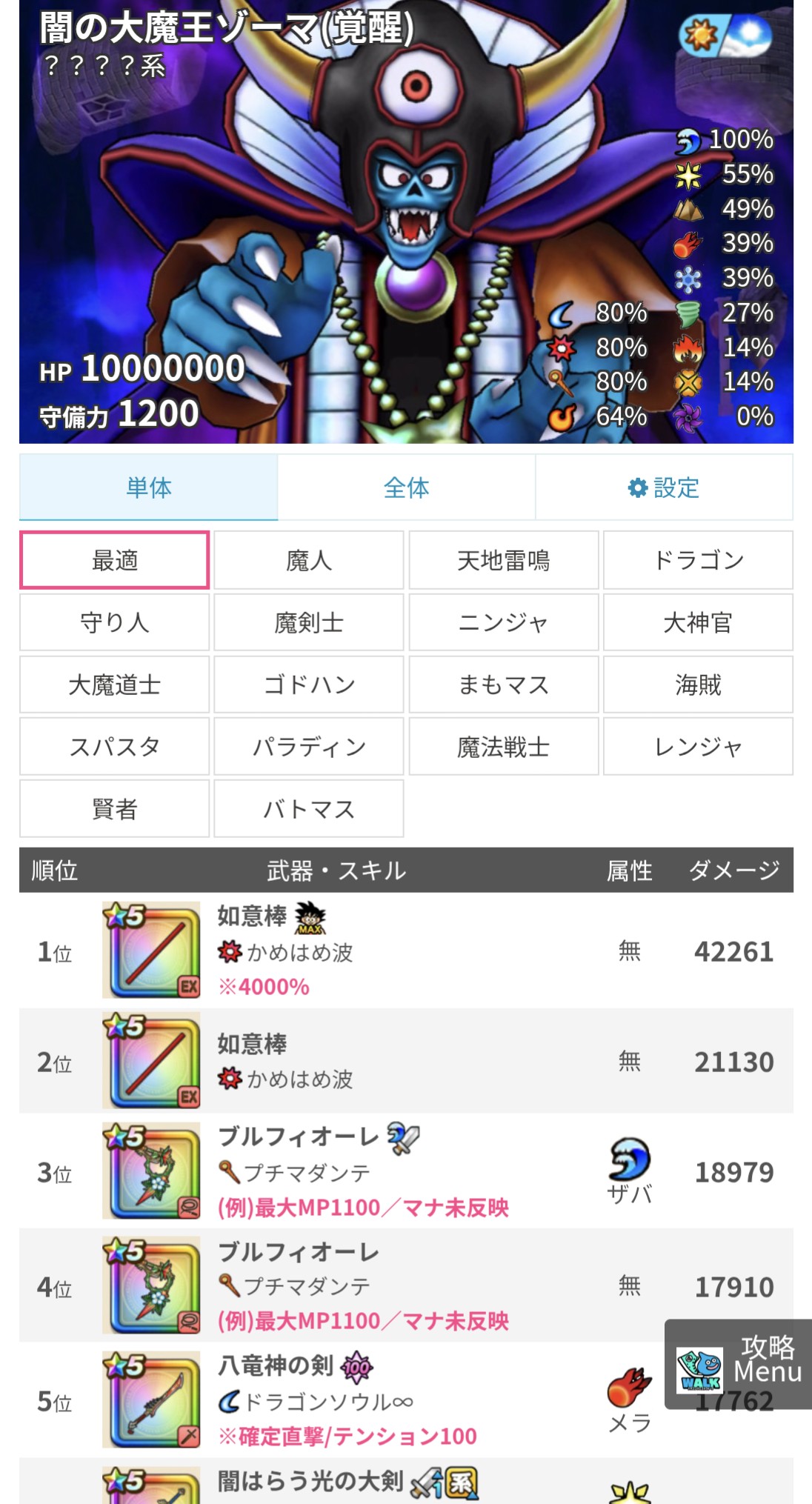Select 魔剣士 filter

(x=309, y=622)
